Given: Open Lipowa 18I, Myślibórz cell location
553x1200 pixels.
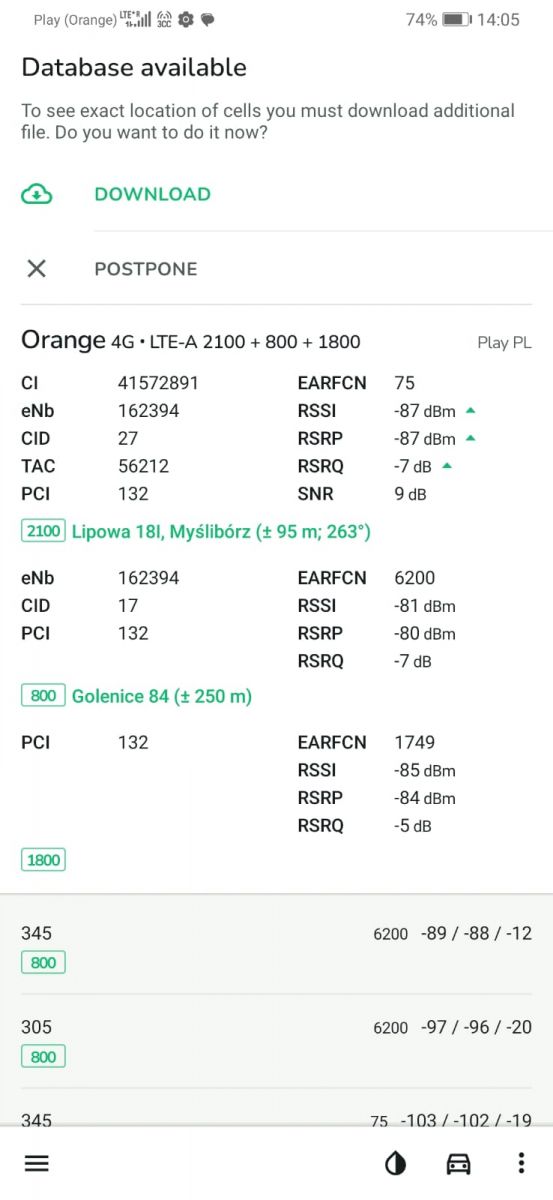Looking at the screenshot, I should point(221,532).
